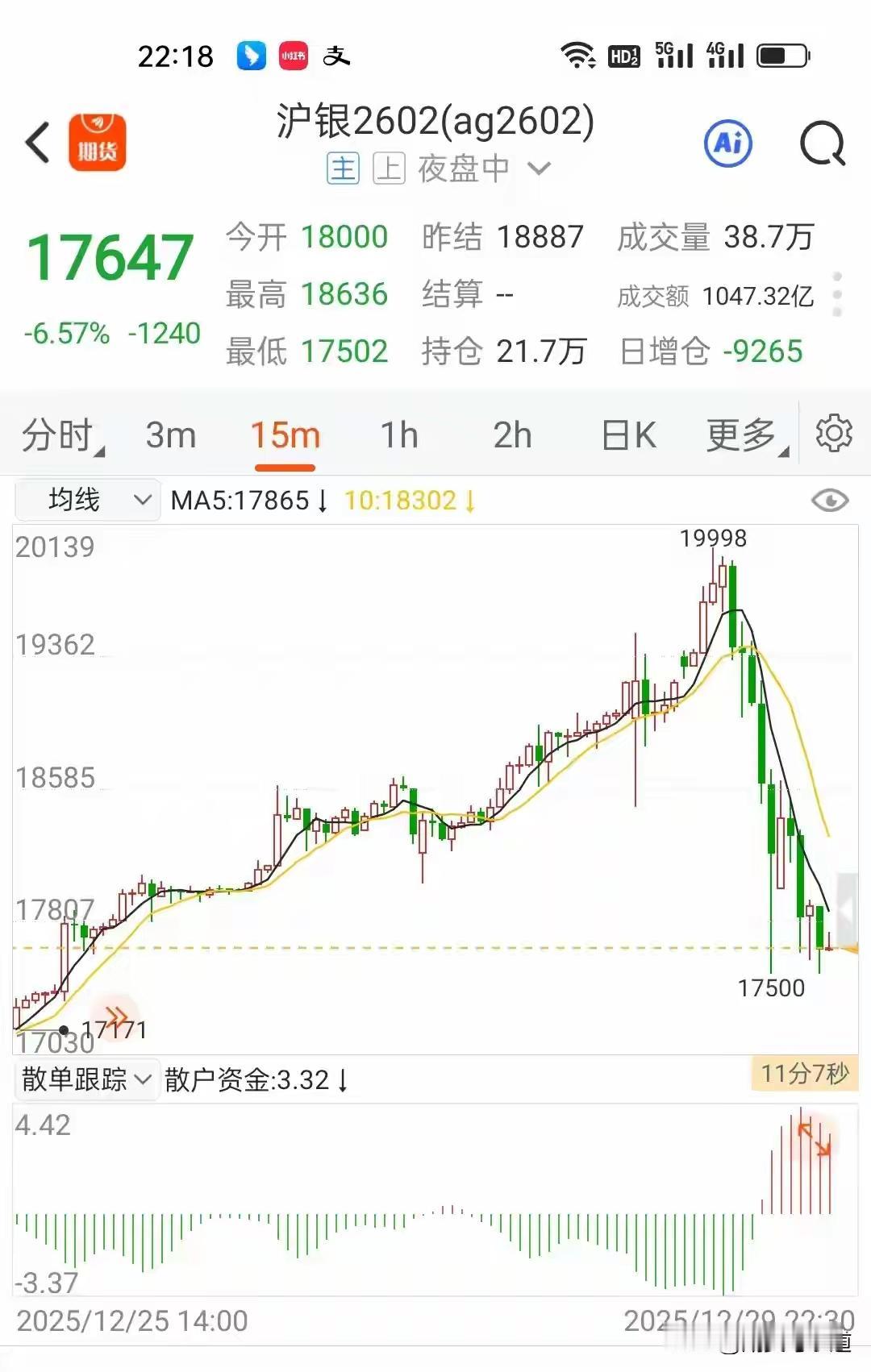Tap the Xiaohongshu icon in the status bar
871x1372 pixels.
tap(293, 55)
